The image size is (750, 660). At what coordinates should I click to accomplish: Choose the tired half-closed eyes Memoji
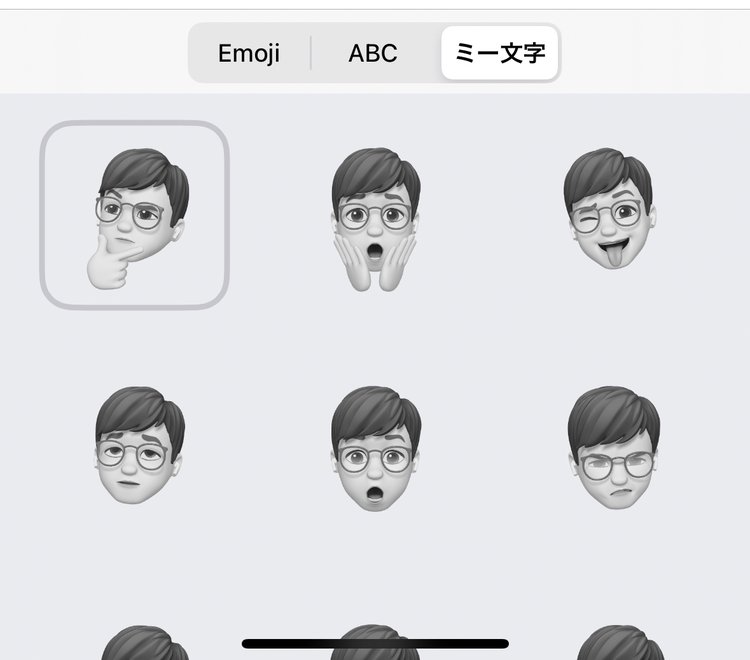point(137,445)
